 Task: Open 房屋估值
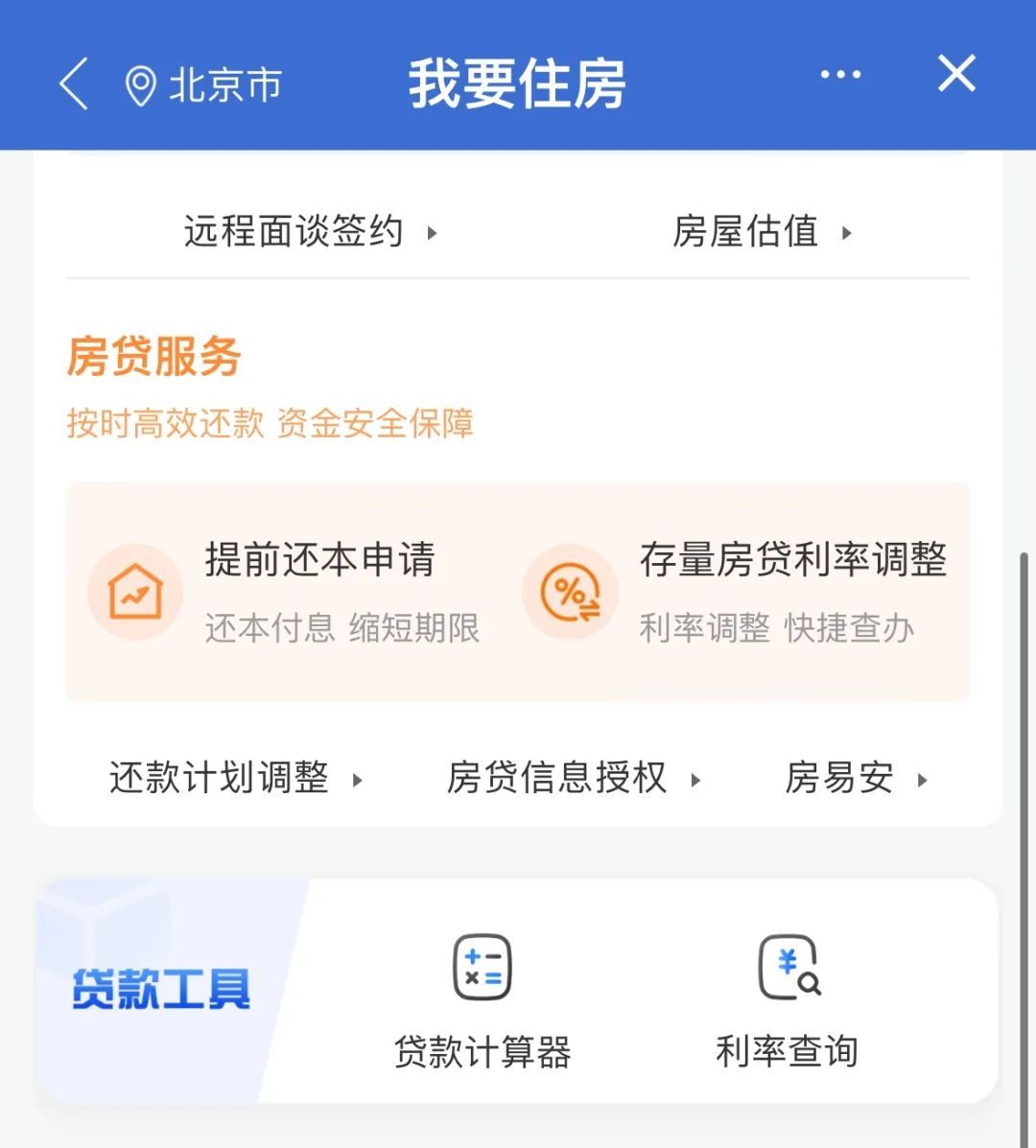[x=763, y=232]
